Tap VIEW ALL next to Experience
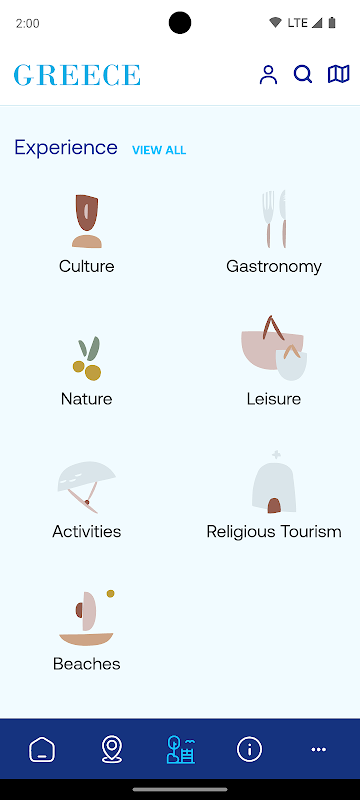360x800 pixels. pyautogui.click(x=159, y=150)
